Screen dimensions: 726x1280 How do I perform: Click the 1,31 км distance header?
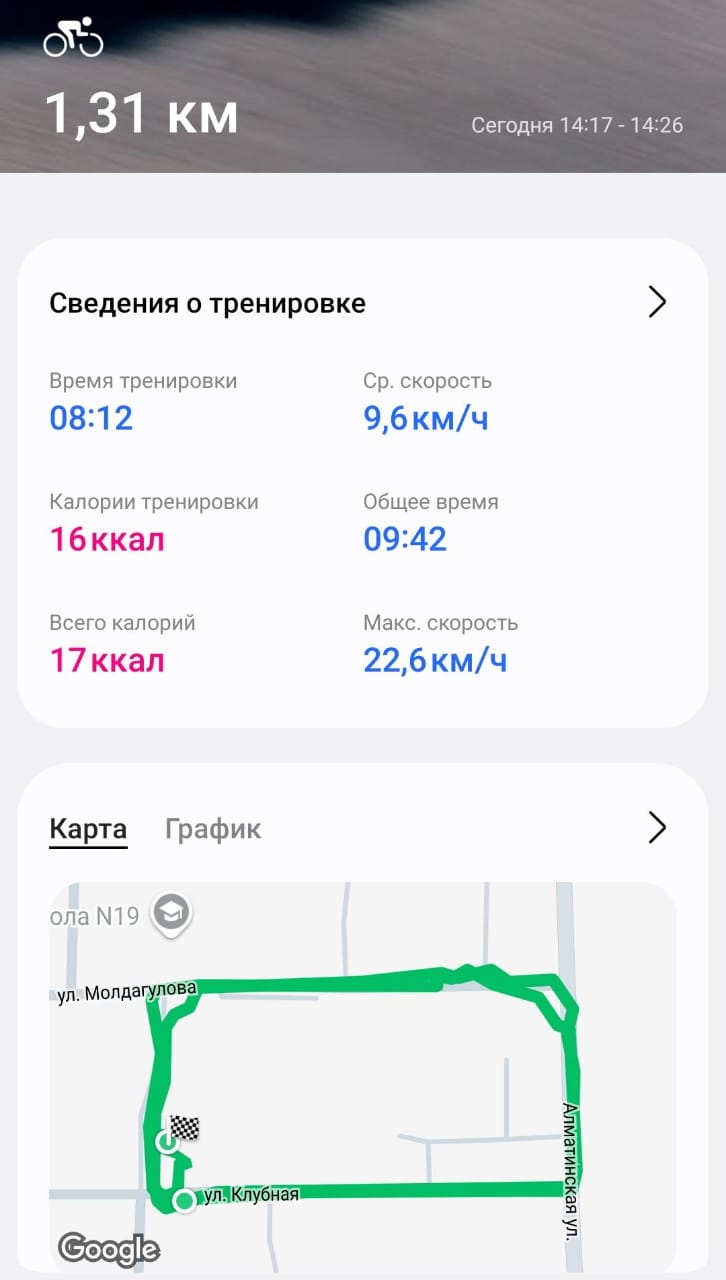[x=143, y=113]
